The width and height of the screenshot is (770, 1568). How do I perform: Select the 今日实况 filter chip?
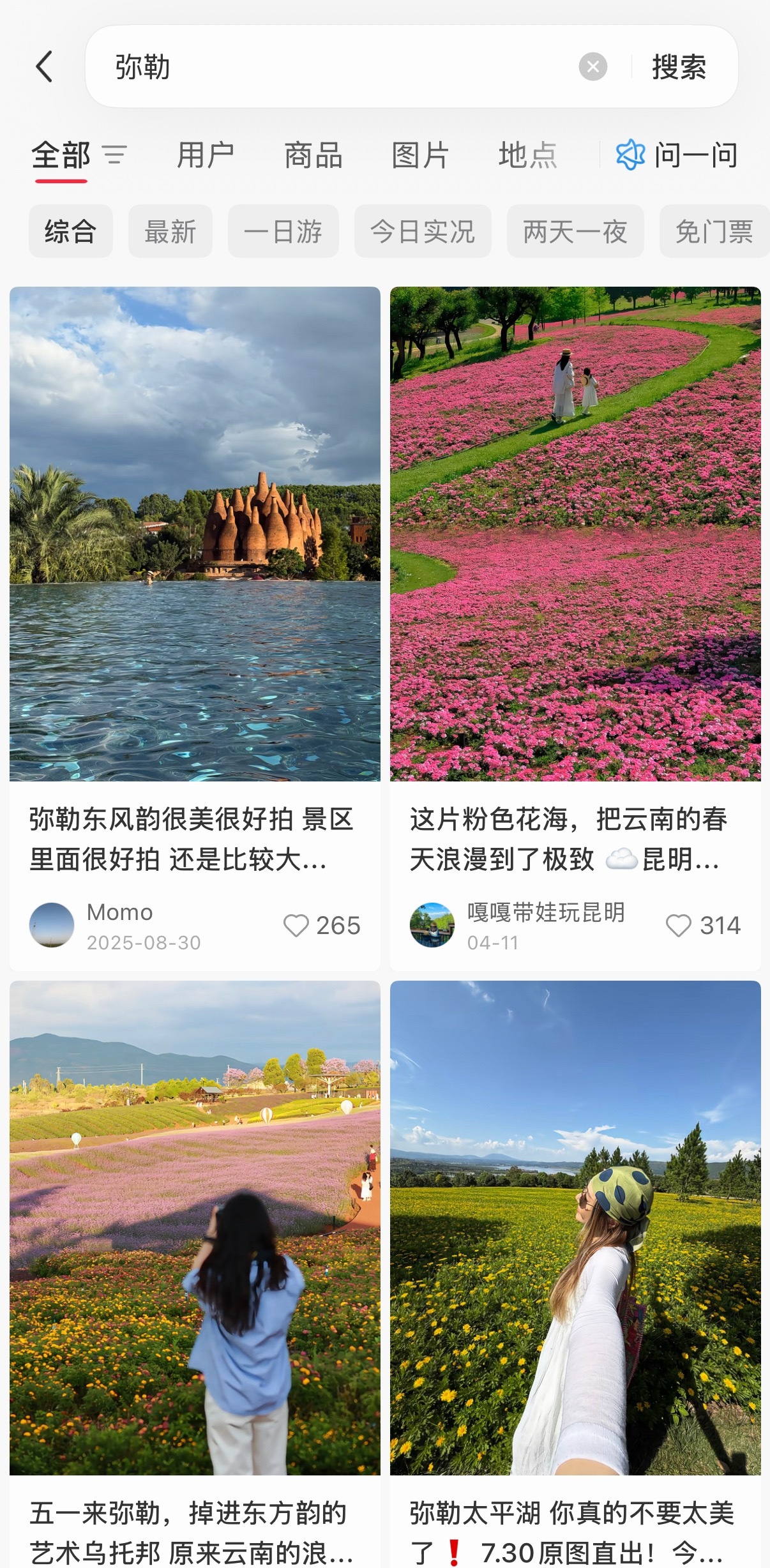[423, 231]
